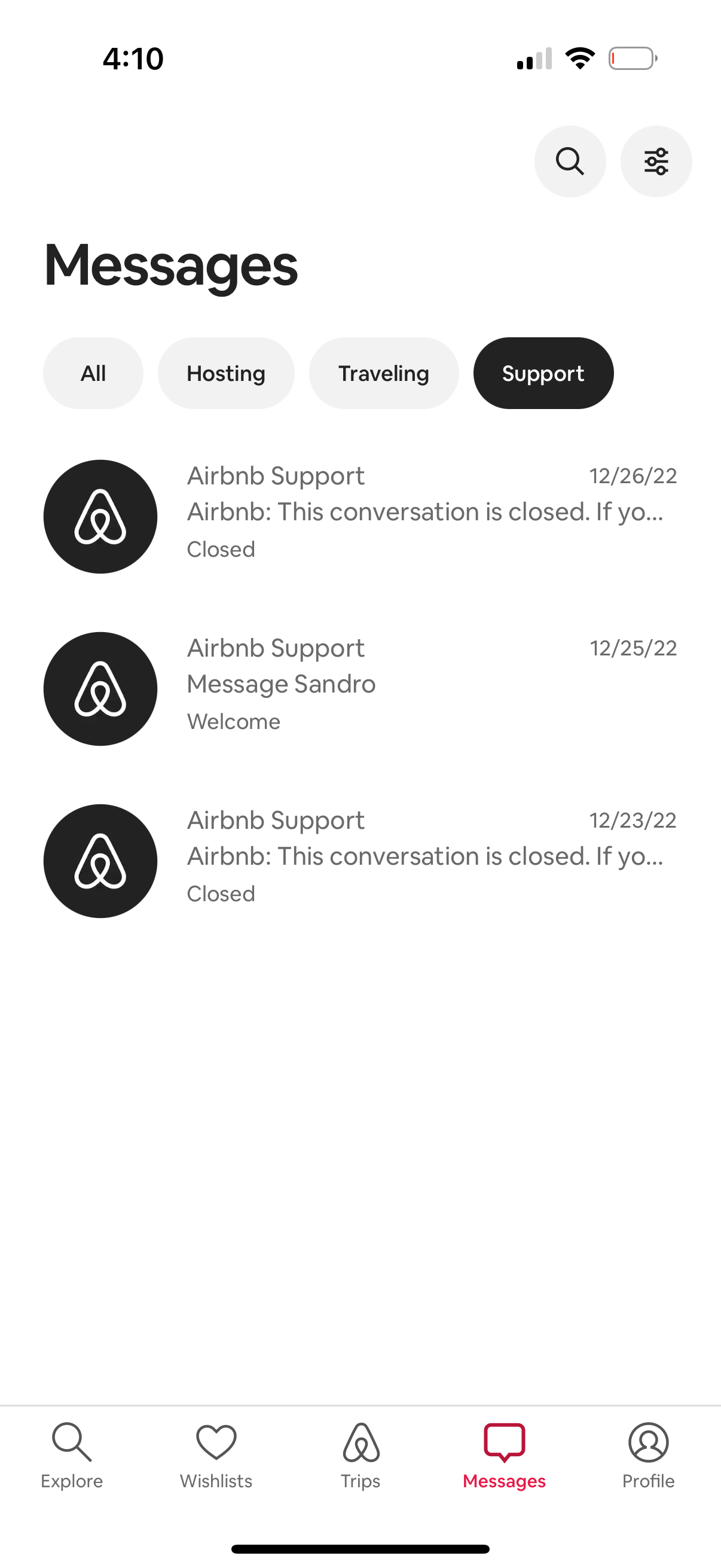Tap the Messages speech bubble icon
This screenshot has width=721, height=1568.
(x=504, y=1441)
